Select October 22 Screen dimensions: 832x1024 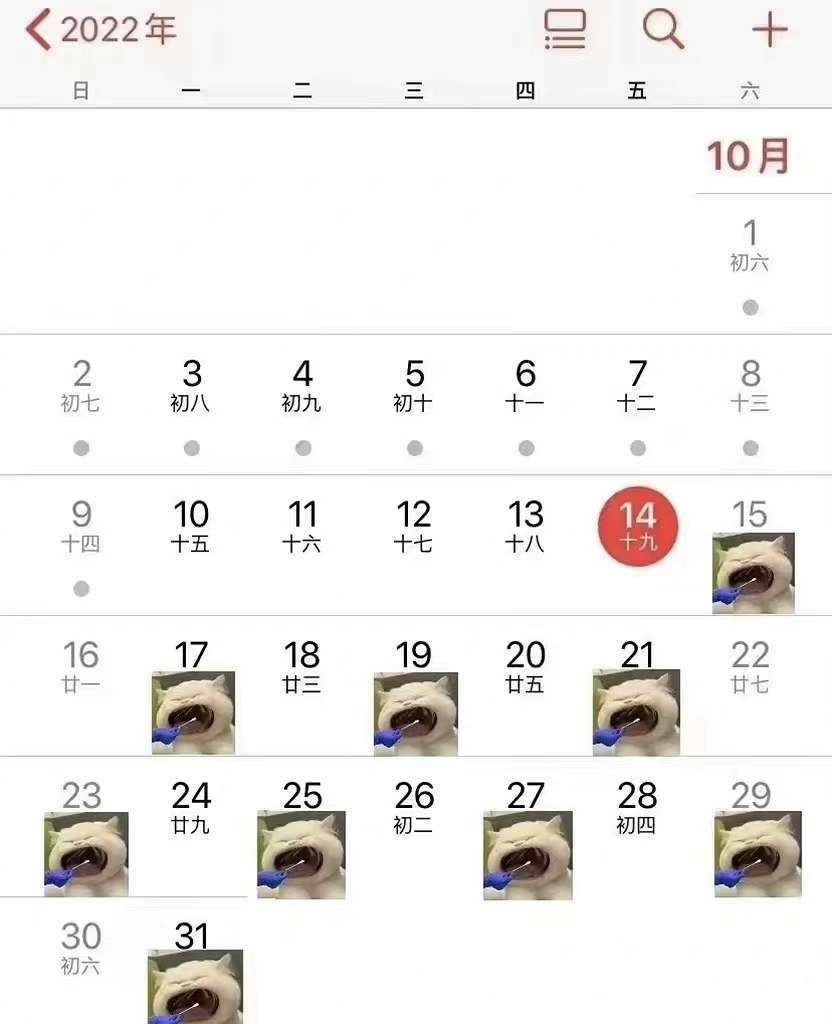750,667
